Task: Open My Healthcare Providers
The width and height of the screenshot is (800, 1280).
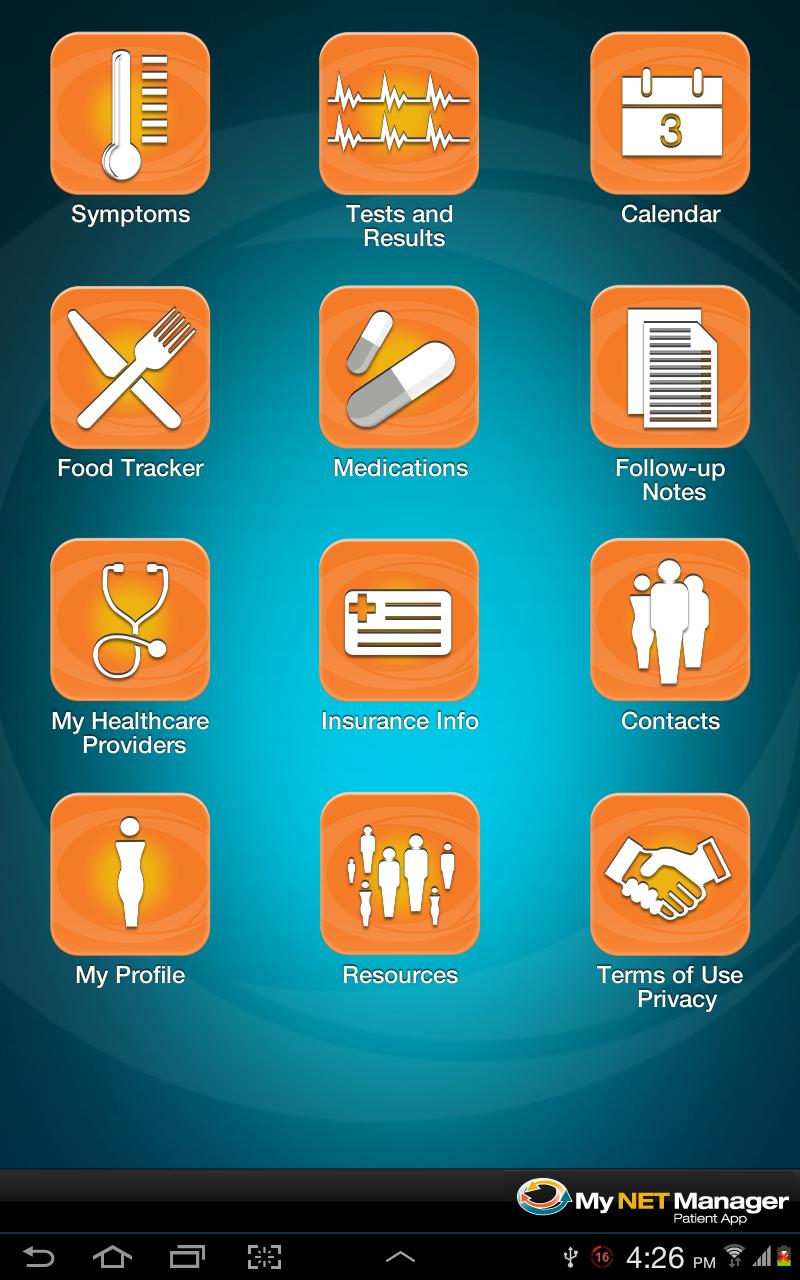Action: pos(130,620)
